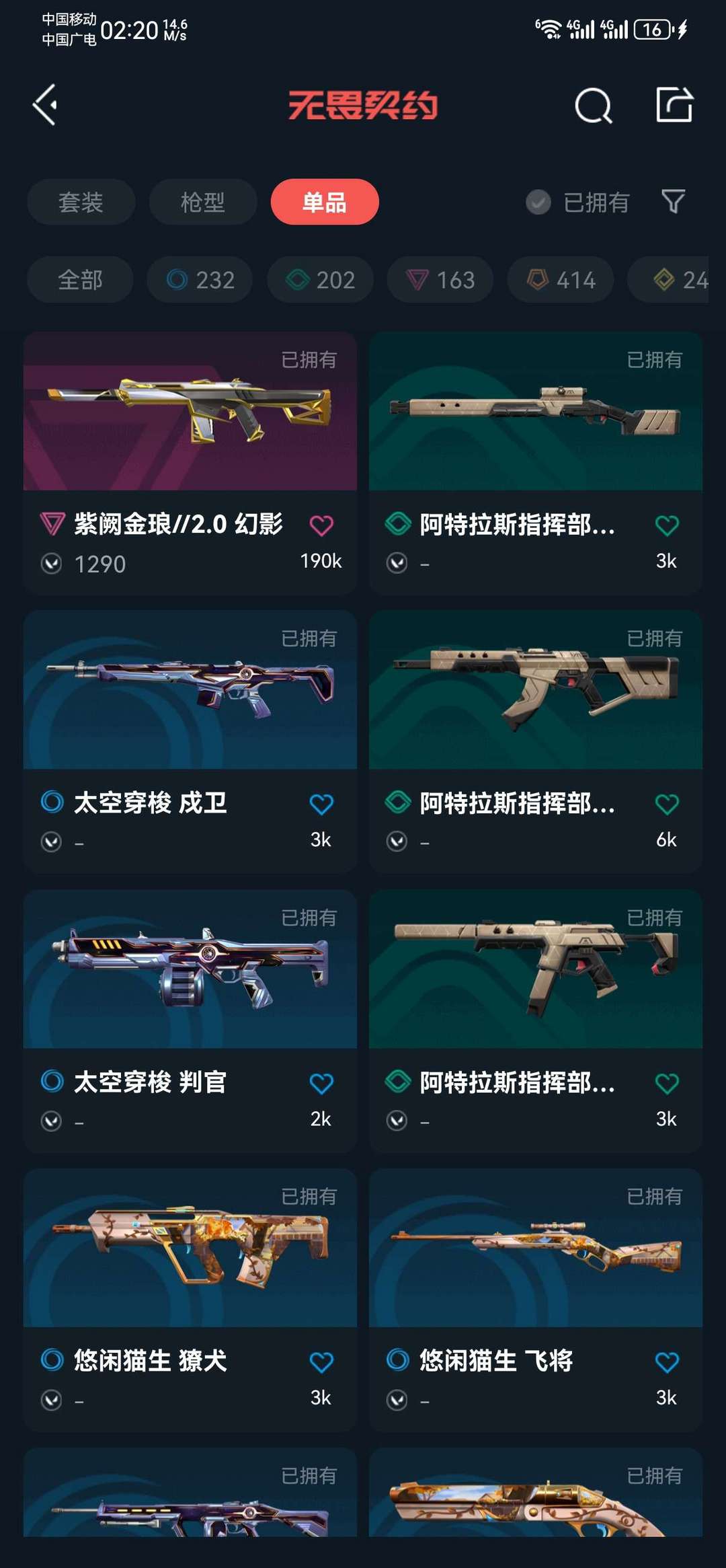Filter by the 202 green tier chip
Image resolution: width=726 pixels, height=1568 pixels.
tap(320, 279)
